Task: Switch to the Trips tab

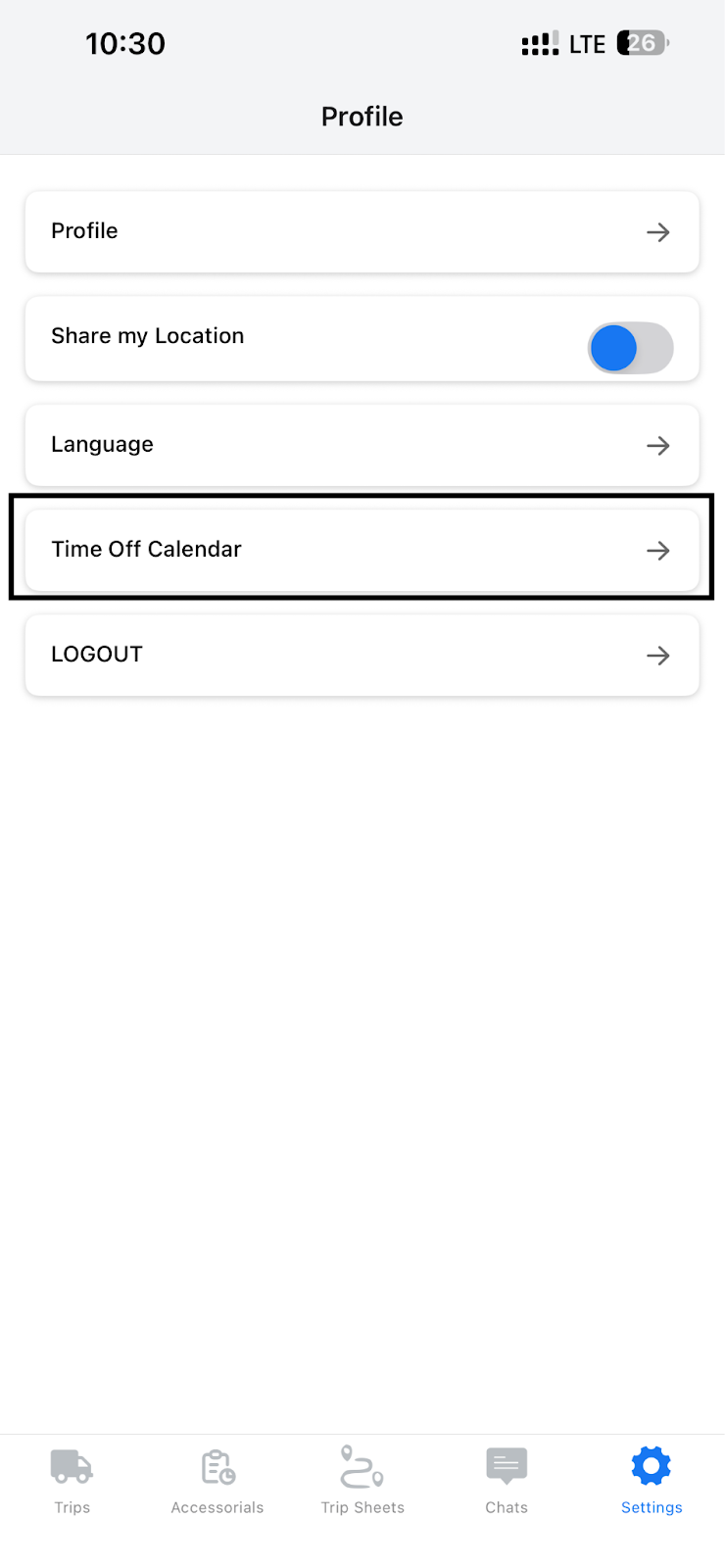Action: (72, 1481)
